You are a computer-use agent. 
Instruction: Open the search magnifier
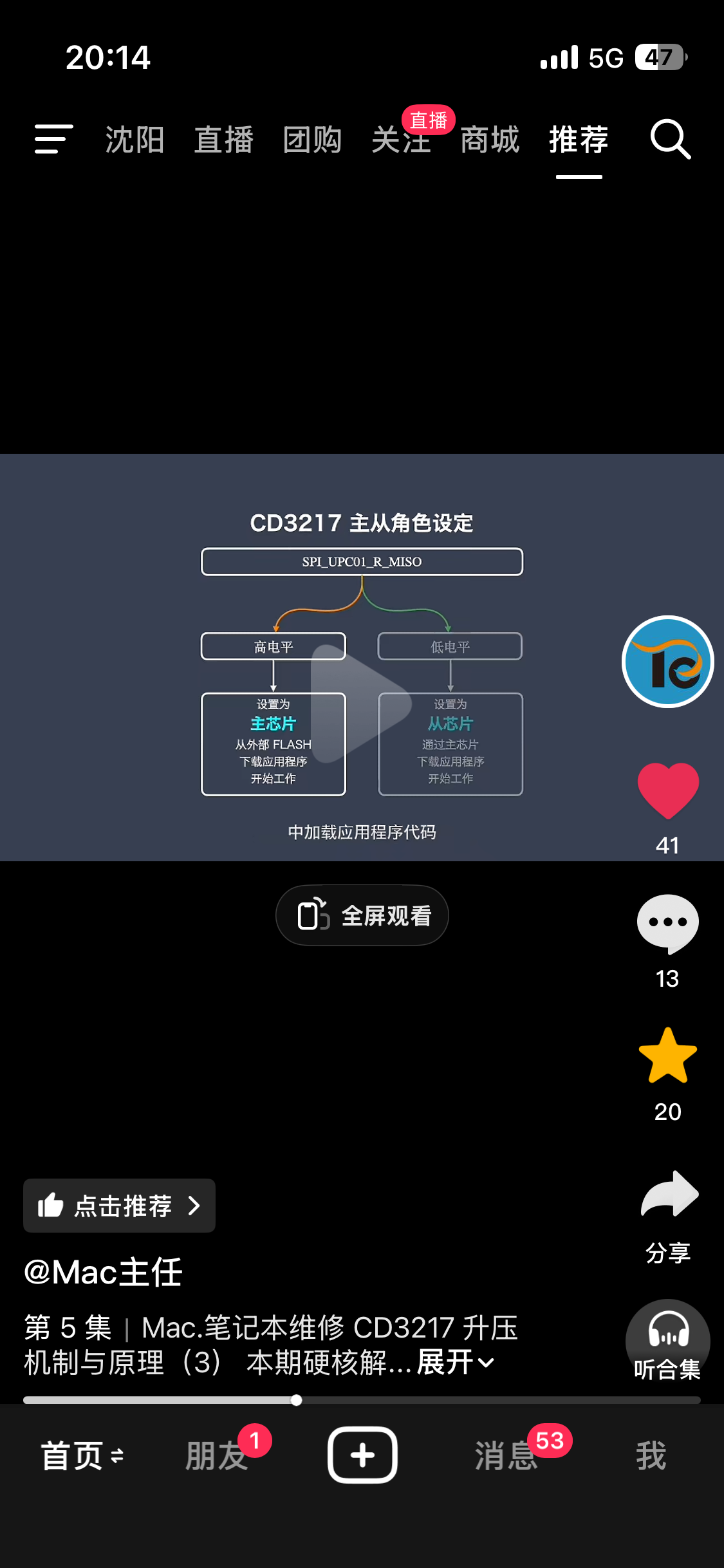click(x=670, y=139)
